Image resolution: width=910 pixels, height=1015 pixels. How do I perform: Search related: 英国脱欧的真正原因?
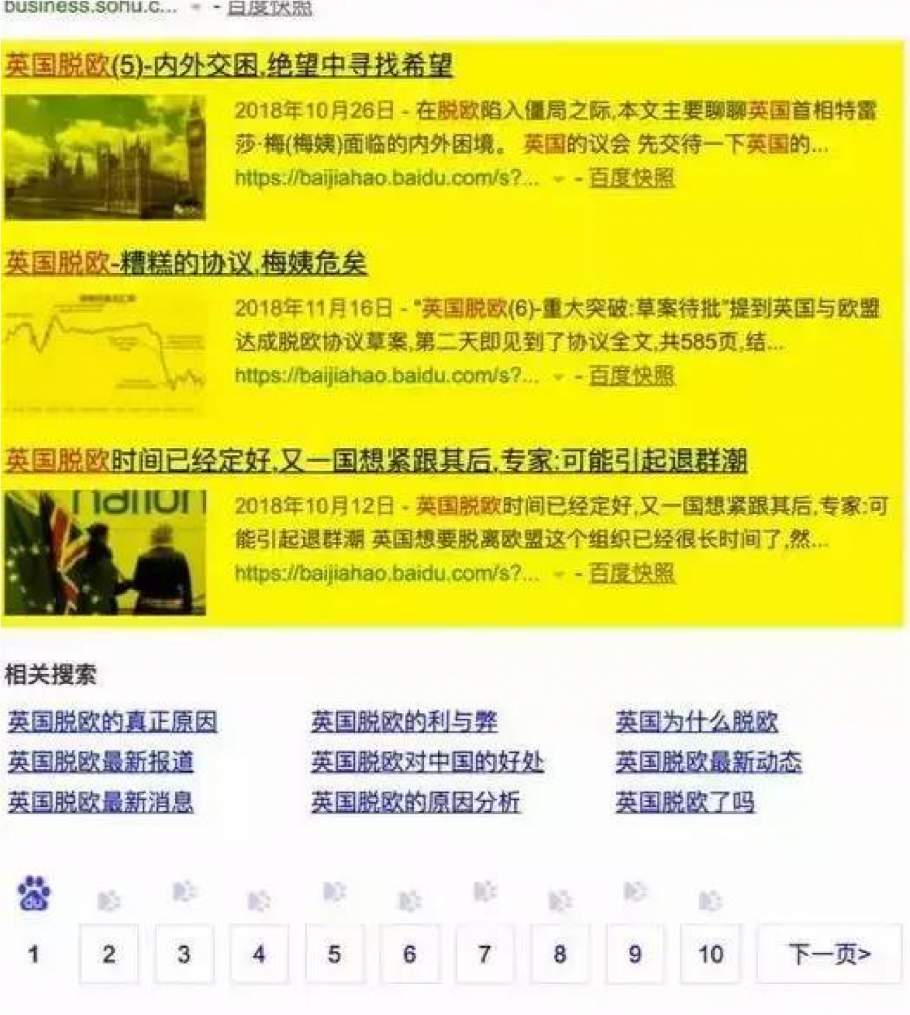pyautogui.click(x=112, y=722)
